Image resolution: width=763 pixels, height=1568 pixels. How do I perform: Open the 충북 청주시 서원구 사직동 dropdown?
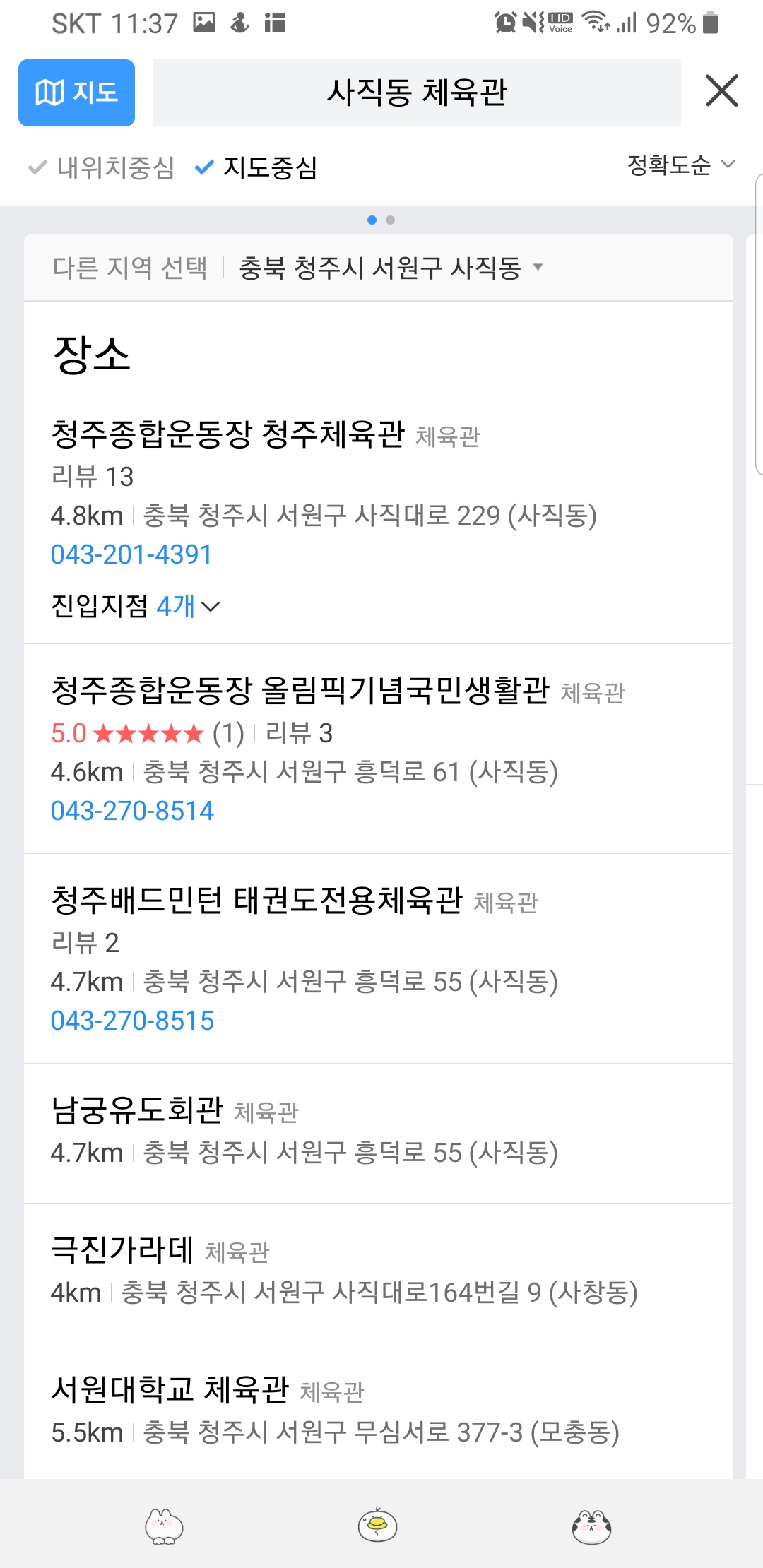tap(391, 268)
